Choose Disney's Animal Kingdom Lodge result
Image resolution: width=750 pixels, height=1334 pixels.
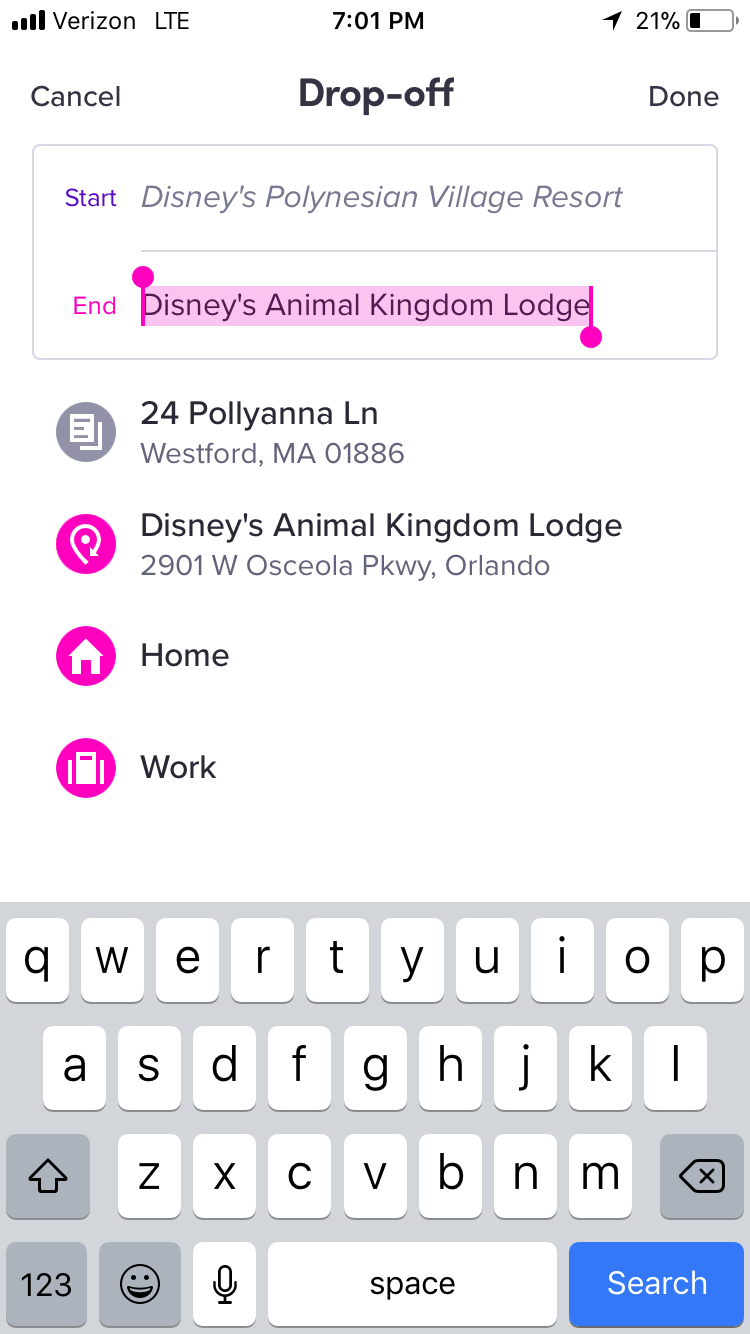[x=380, y=544]
